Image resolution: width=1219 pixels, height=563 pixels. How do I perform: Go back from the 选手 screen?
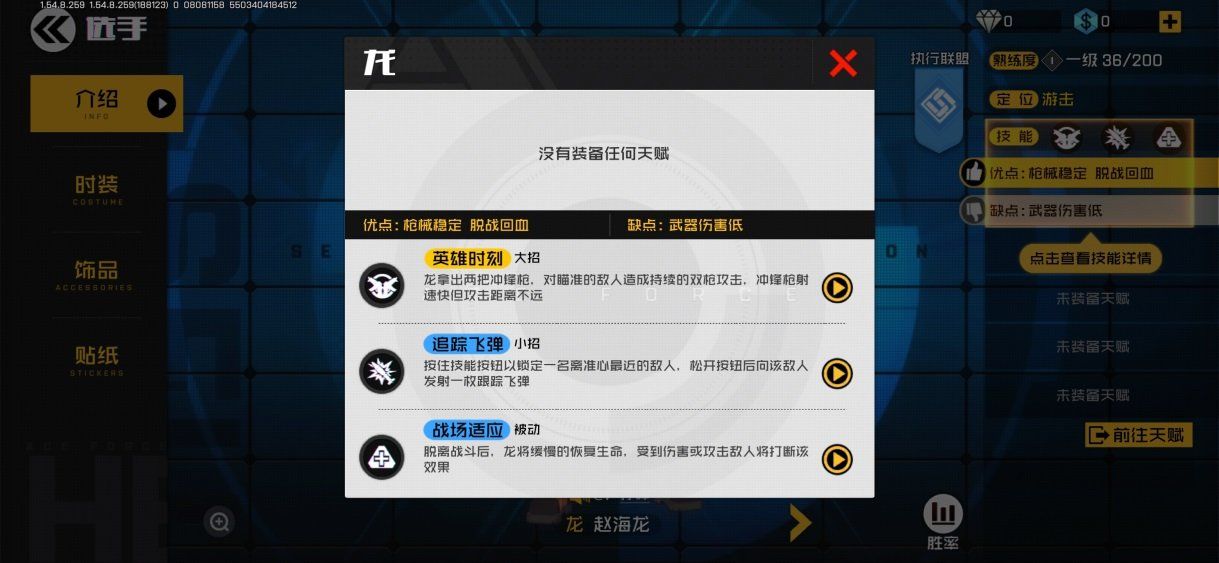click(52, 30)
